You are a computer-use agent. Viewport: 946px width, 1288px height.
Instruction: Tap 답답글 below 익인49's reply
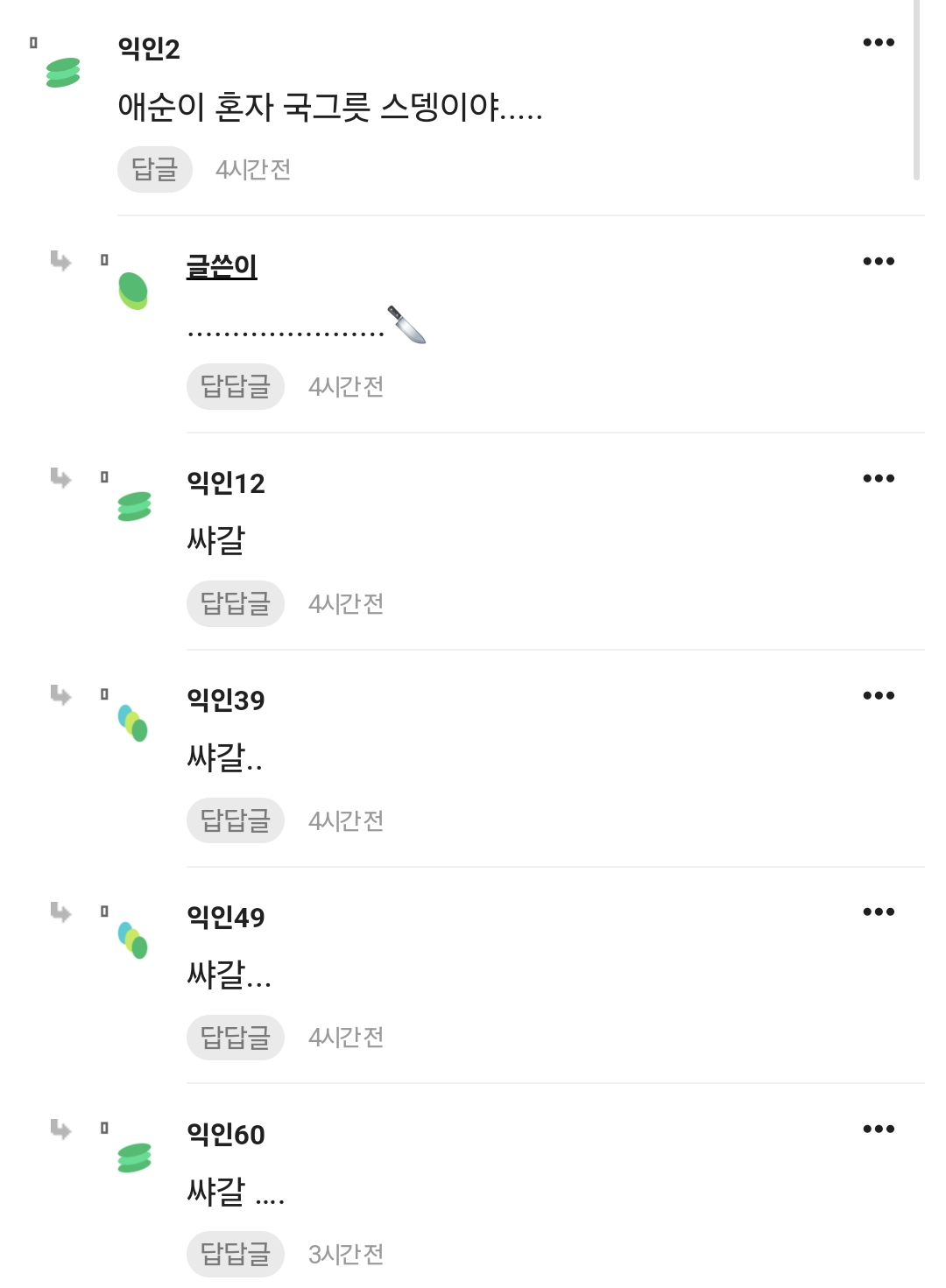[x=235, y=1038]
